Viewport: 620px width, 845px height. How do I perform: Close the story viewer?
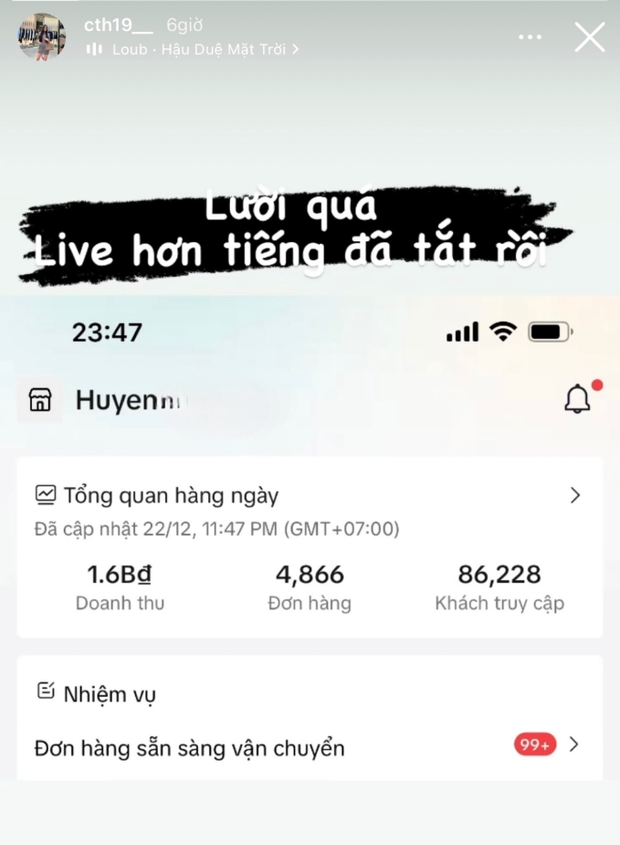[589, 37]
